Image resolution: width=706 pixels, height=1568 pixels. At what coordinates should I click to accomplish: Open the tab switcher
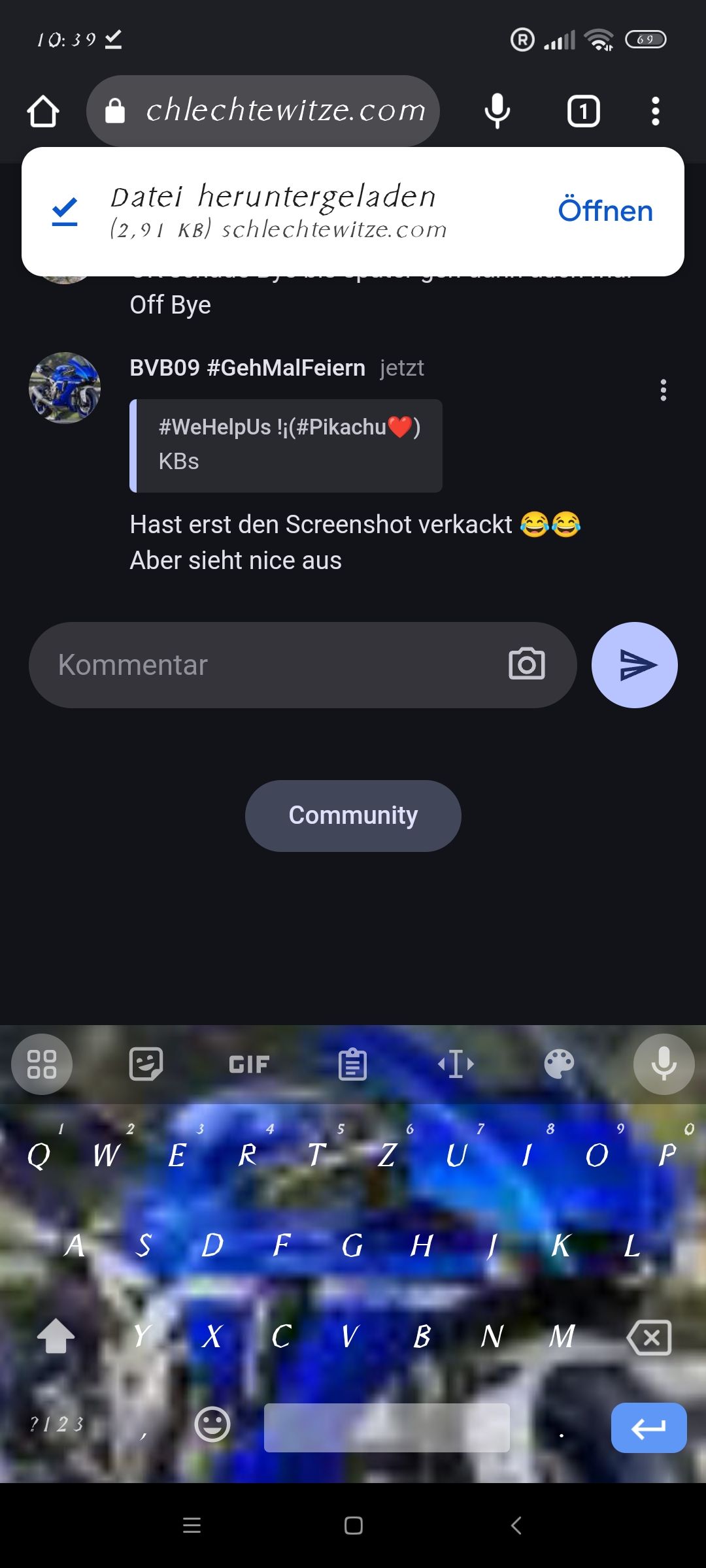583,111
